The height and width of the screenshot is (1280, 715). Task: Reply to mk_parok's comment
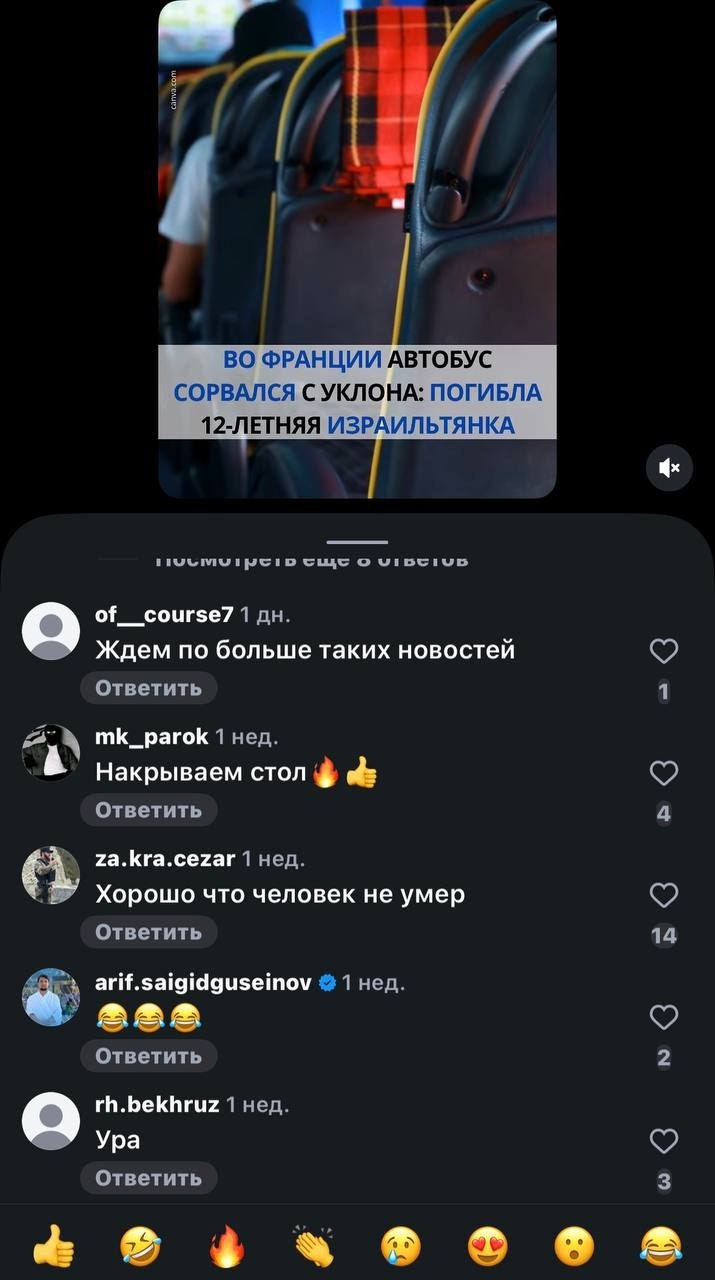click(148, 810)
